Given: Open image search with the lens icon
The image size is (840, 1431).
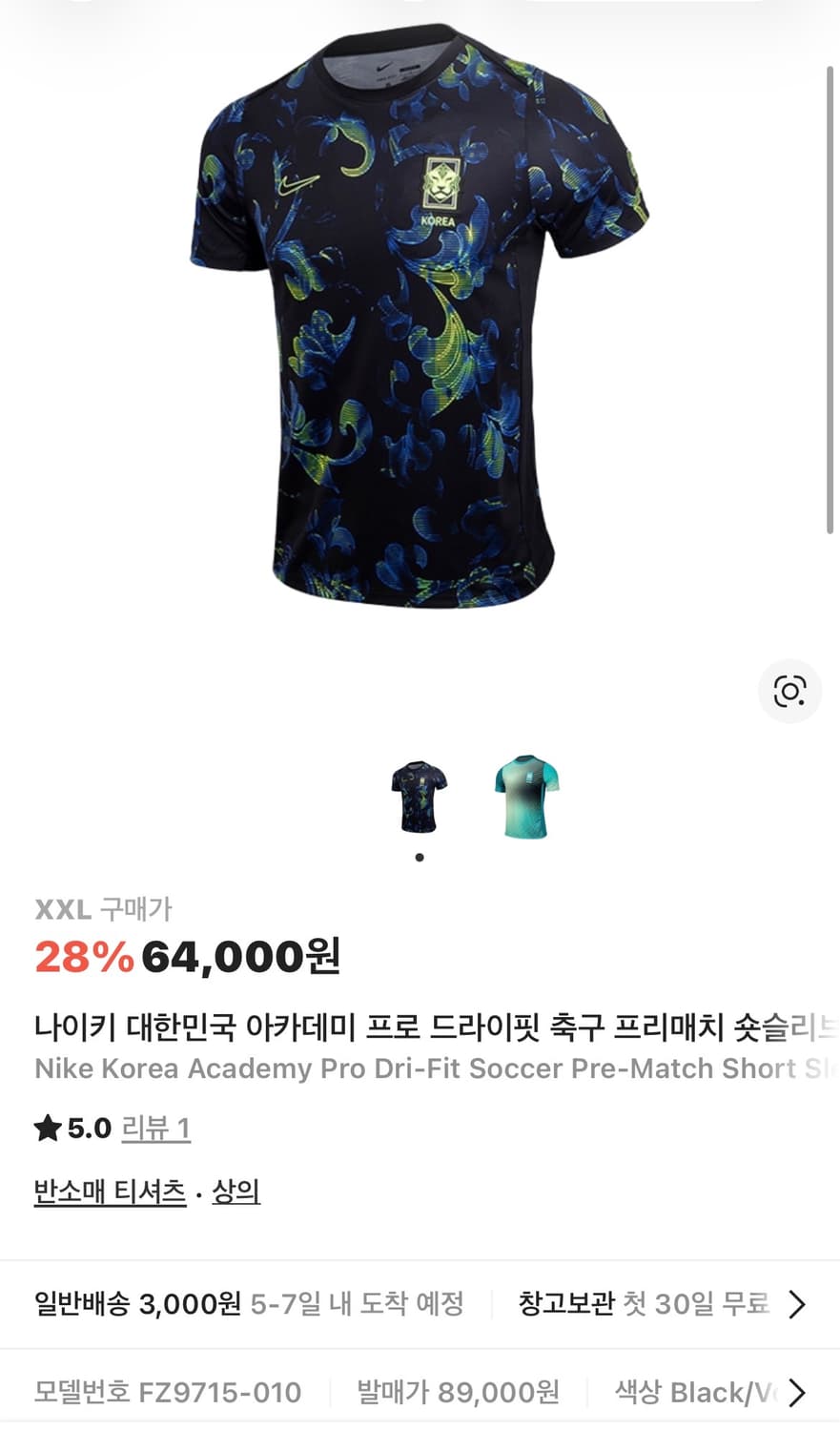Looking at the screenshot, I should point(789,693).
